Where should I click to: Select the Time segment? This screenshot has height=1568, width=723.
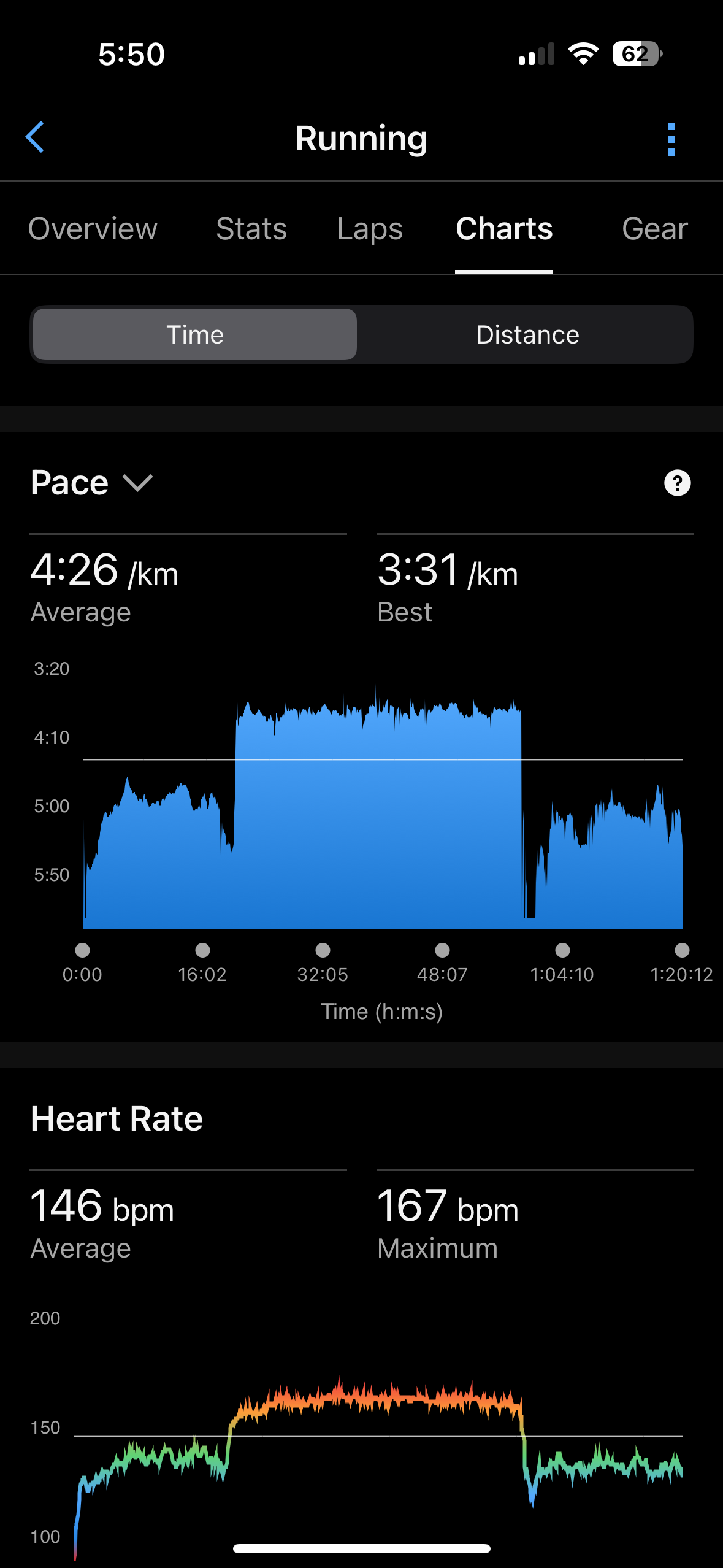pos(195,334)
